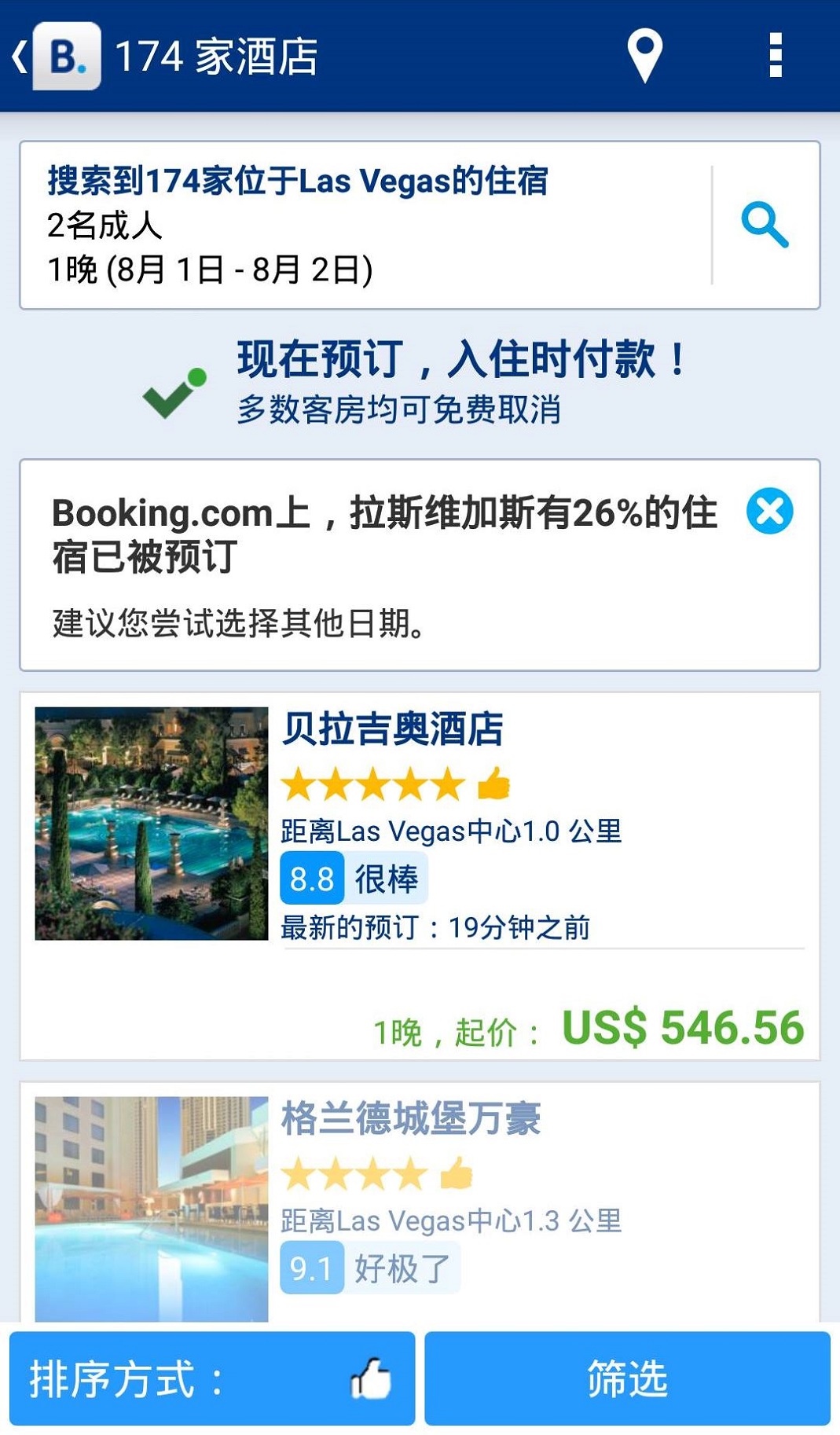Image resolution: width=840 pixels, height=1435 pixels.
Task: Open the 筛选 filter options
Action: click(x=627, y=1378)
